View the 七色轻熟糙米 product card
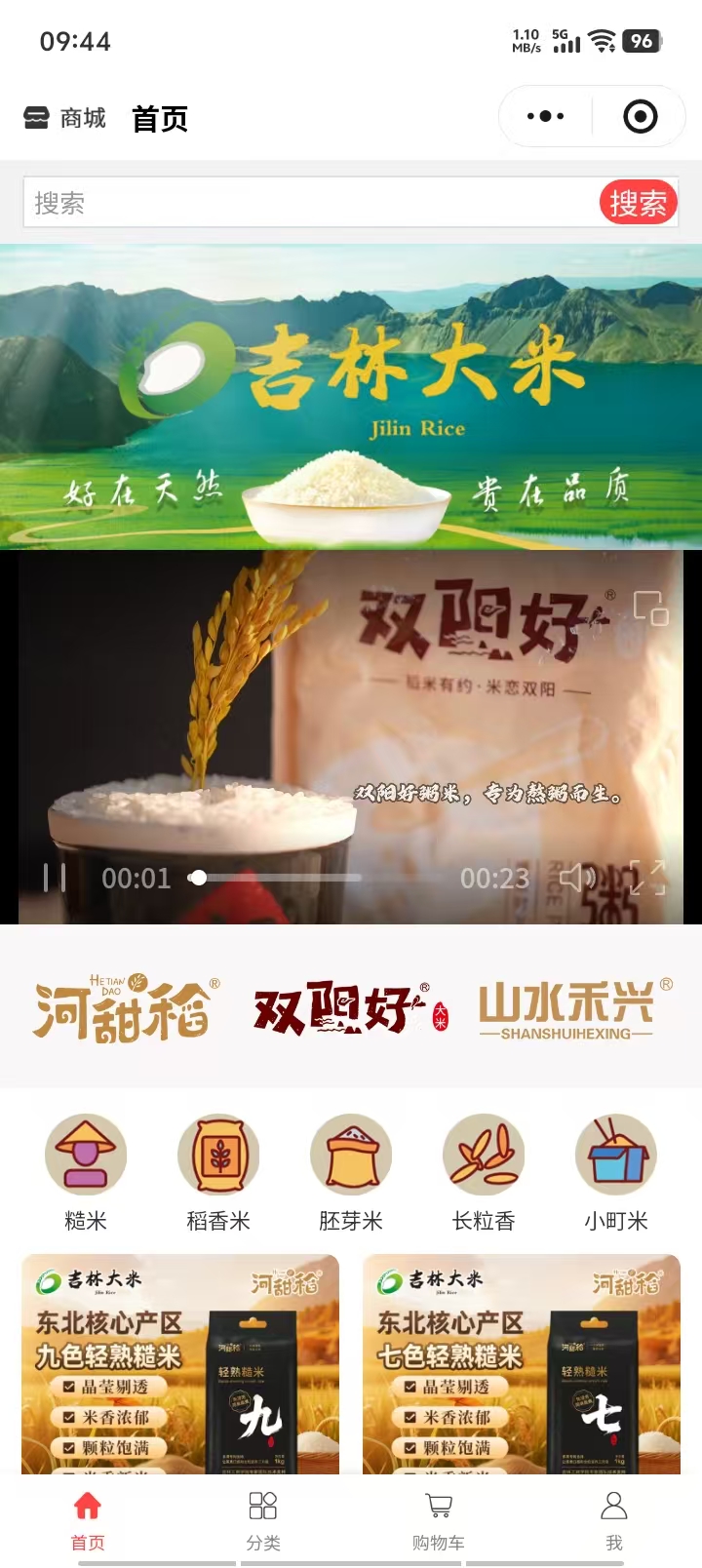The image size is (702, 1568). 522,1363
